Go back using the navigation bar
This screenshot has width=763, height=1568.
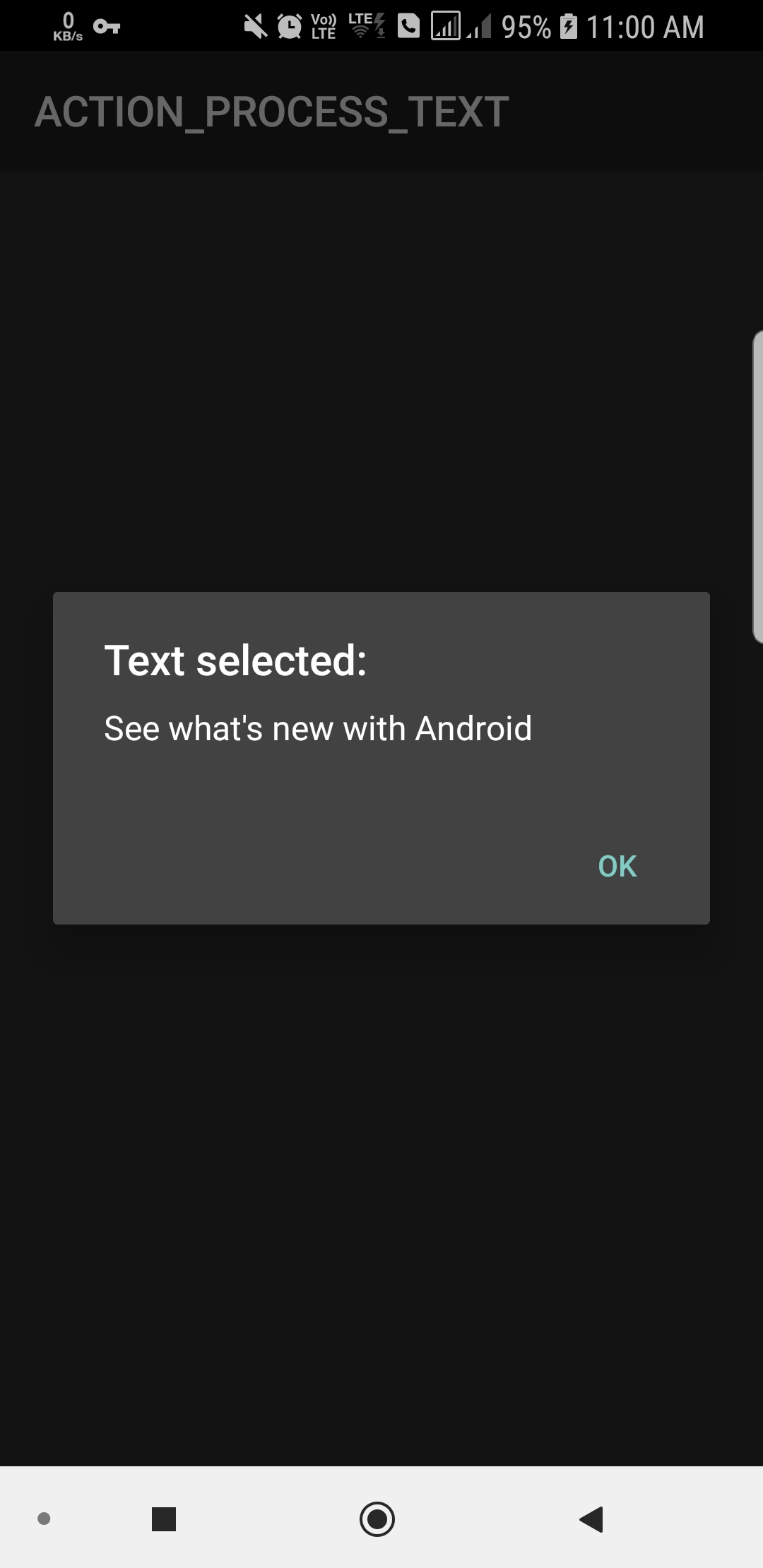[x=591, y=1519]
